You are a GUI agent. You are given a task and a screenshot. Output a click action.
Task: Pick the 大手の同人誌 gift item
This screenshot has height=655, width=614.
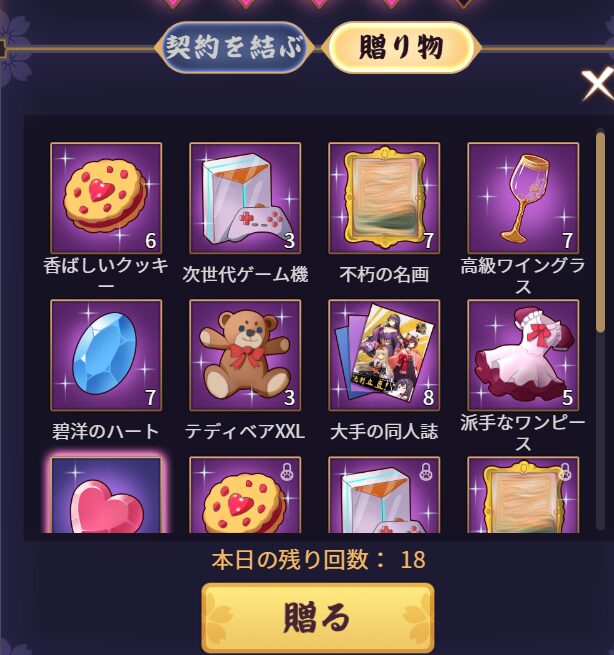click(384, 355)
